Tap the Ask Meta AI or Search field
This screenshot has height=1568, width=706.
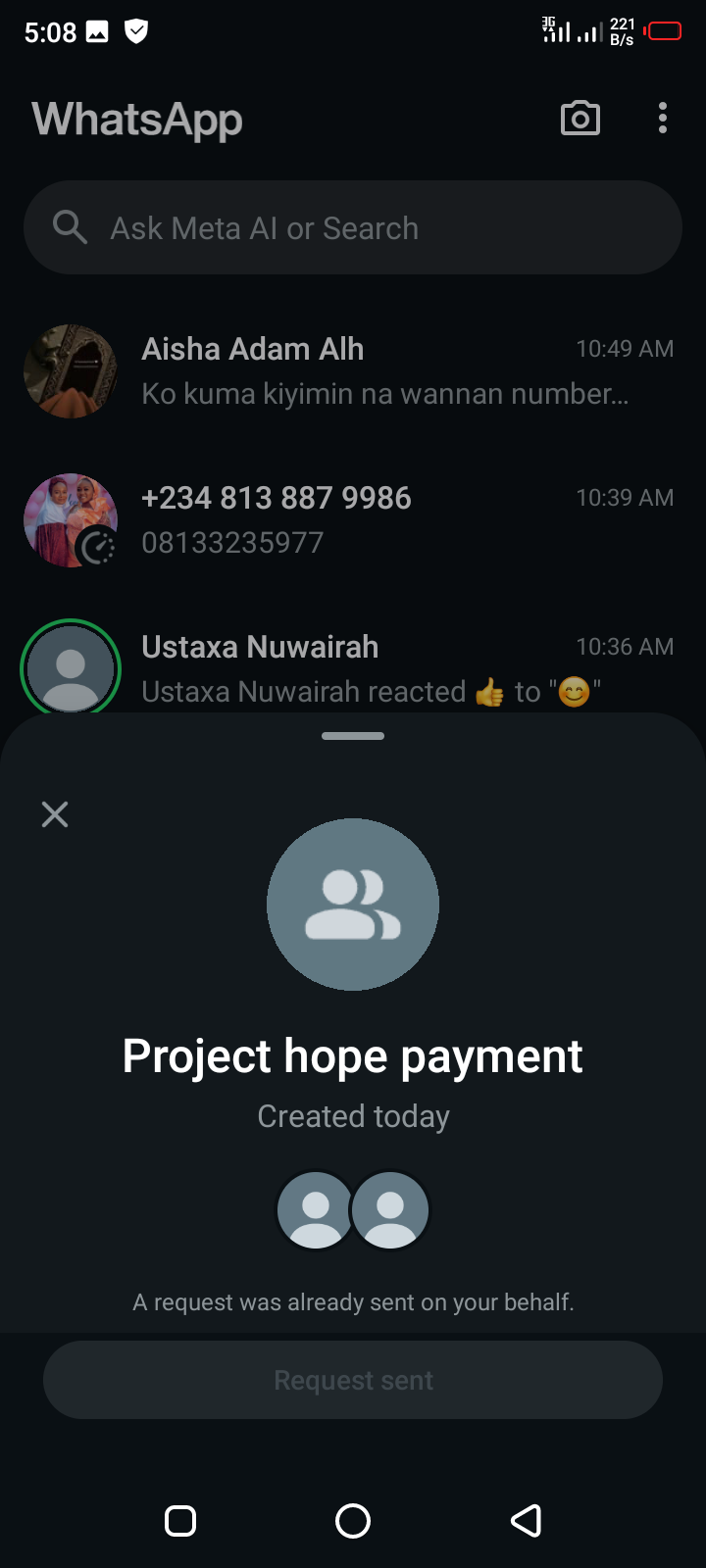tap(353, 228)
